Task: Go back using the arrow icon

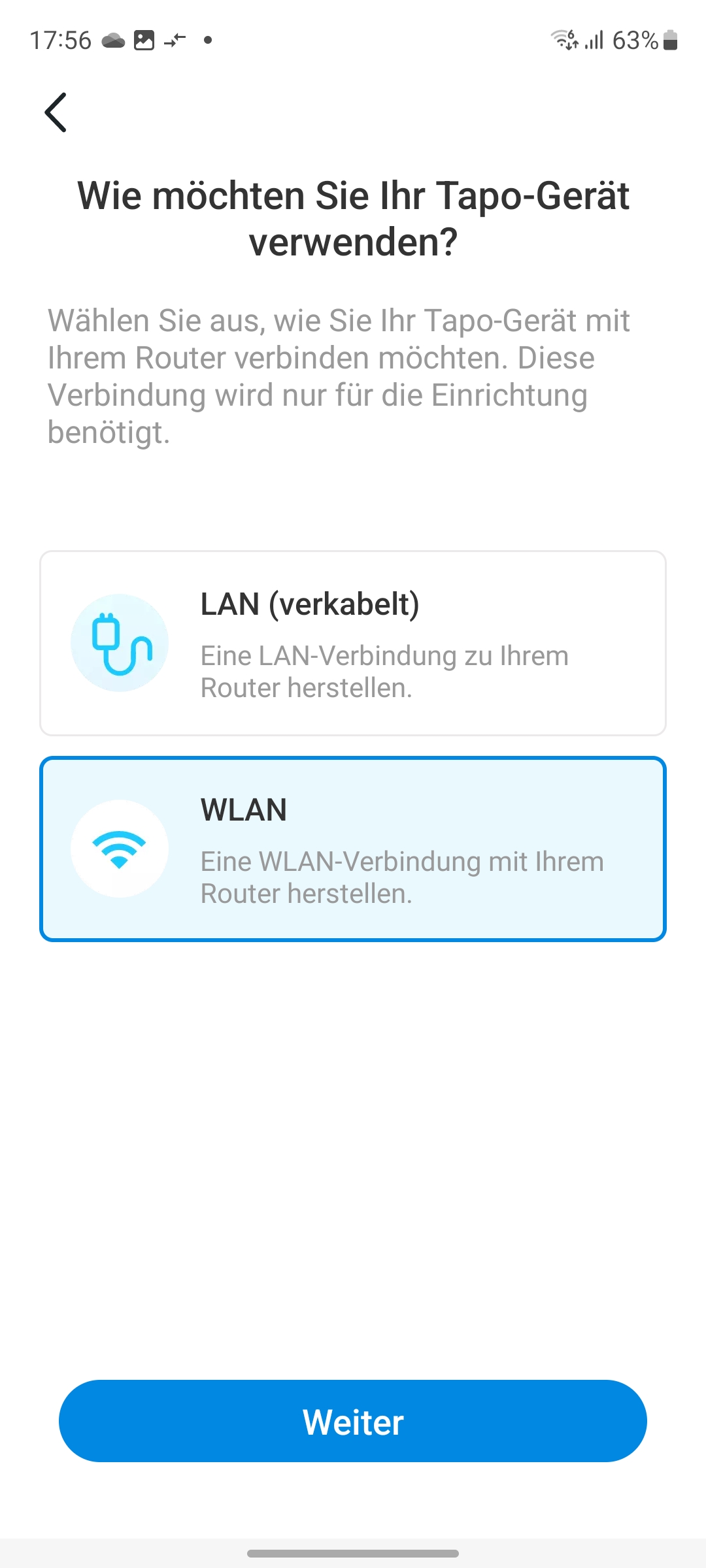Action: (x=56, y=112)
